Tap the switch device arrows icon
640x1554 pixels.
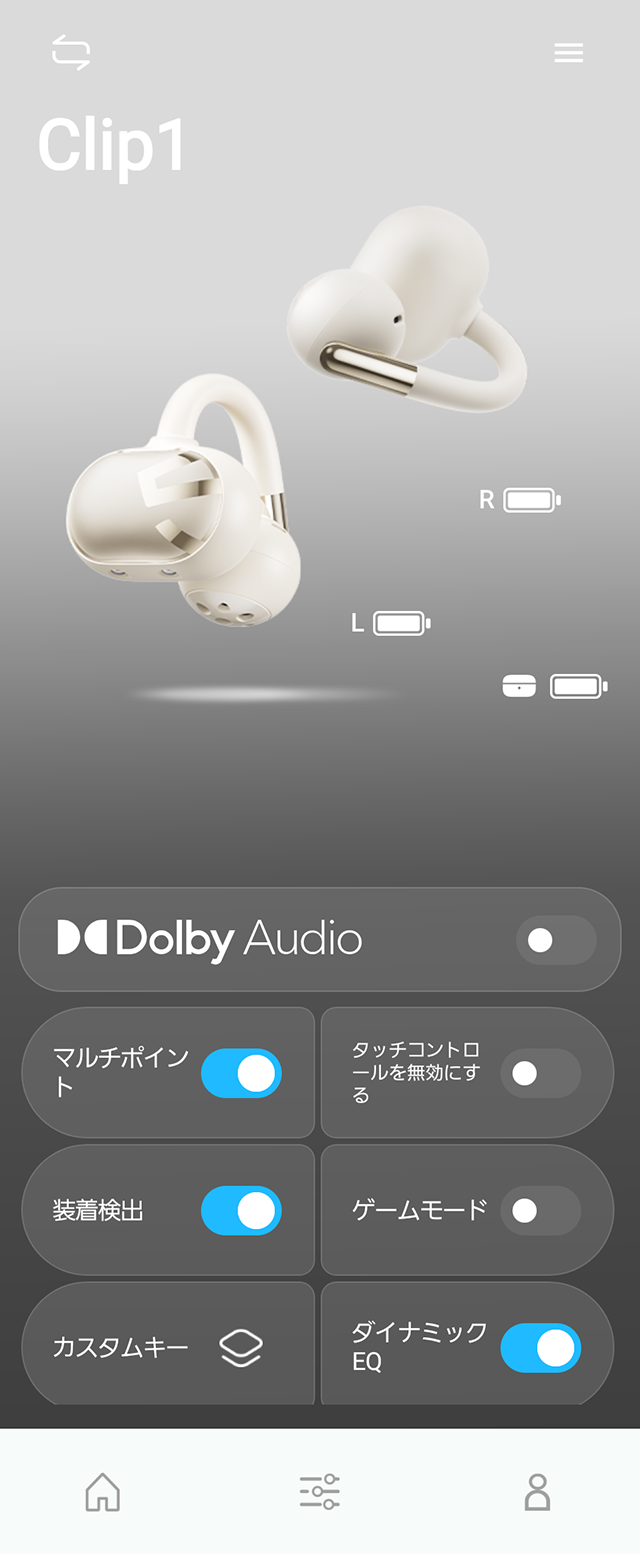click(71, 52)
